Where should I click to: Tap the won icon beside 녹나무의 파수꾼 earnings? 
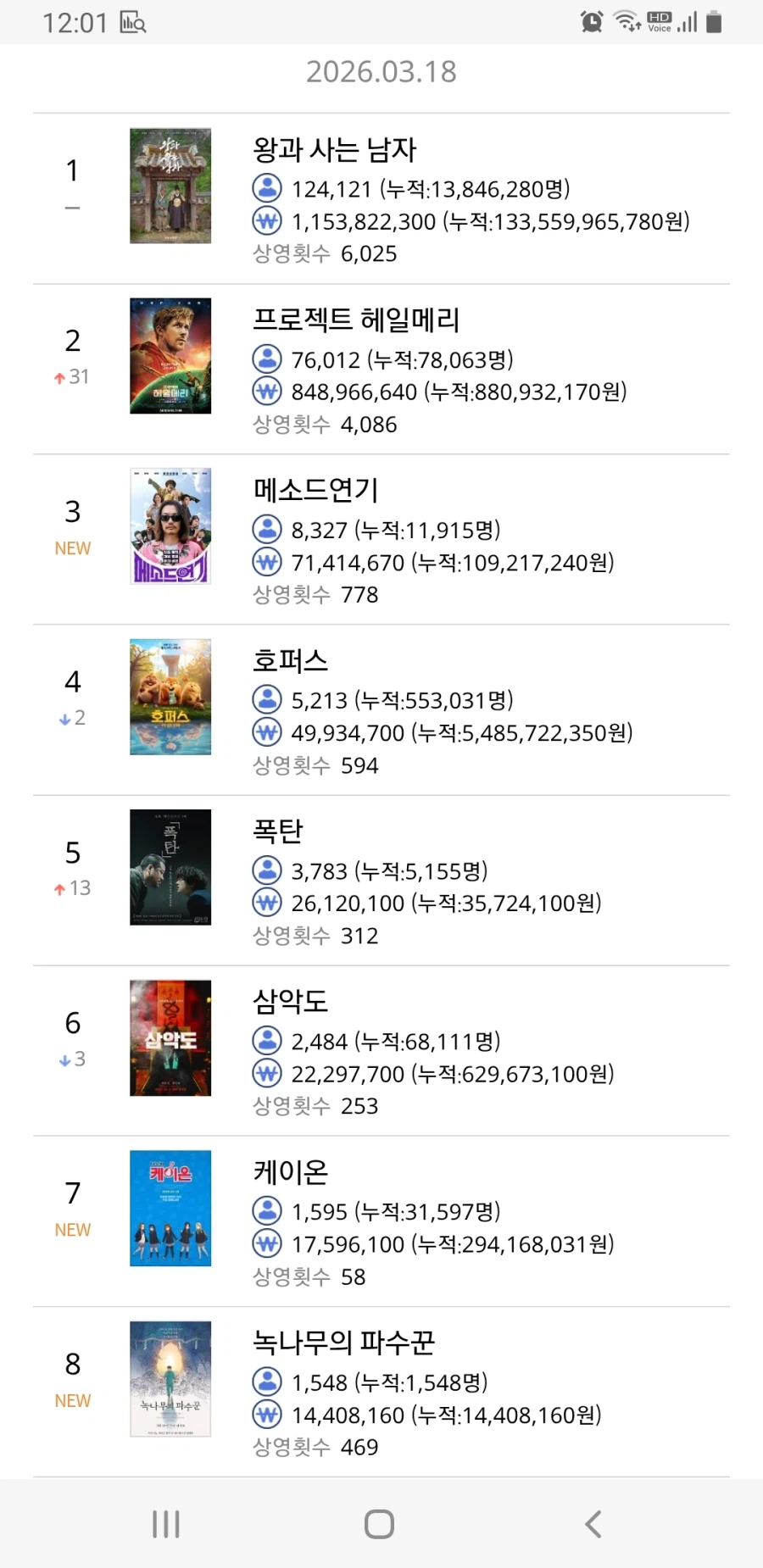[x=267, y=1415]
